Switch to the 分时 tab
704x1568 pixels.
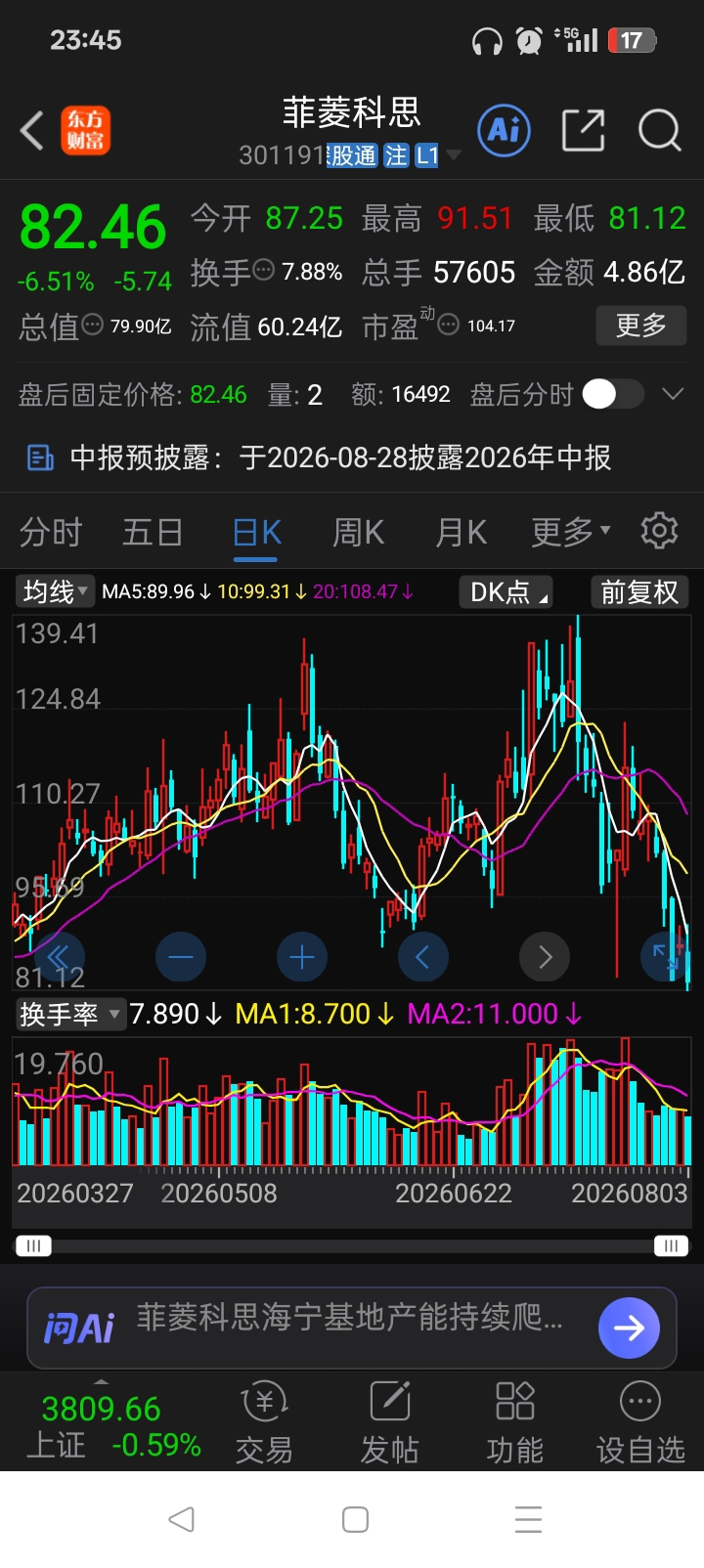point(51,532)
